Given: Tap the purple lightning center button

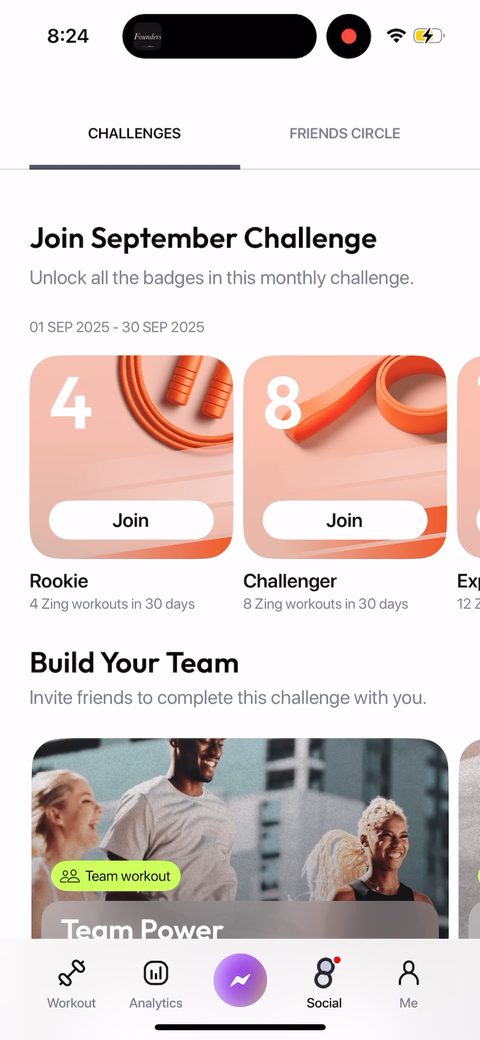Looking at the screenshot, I should coord(240,980).
